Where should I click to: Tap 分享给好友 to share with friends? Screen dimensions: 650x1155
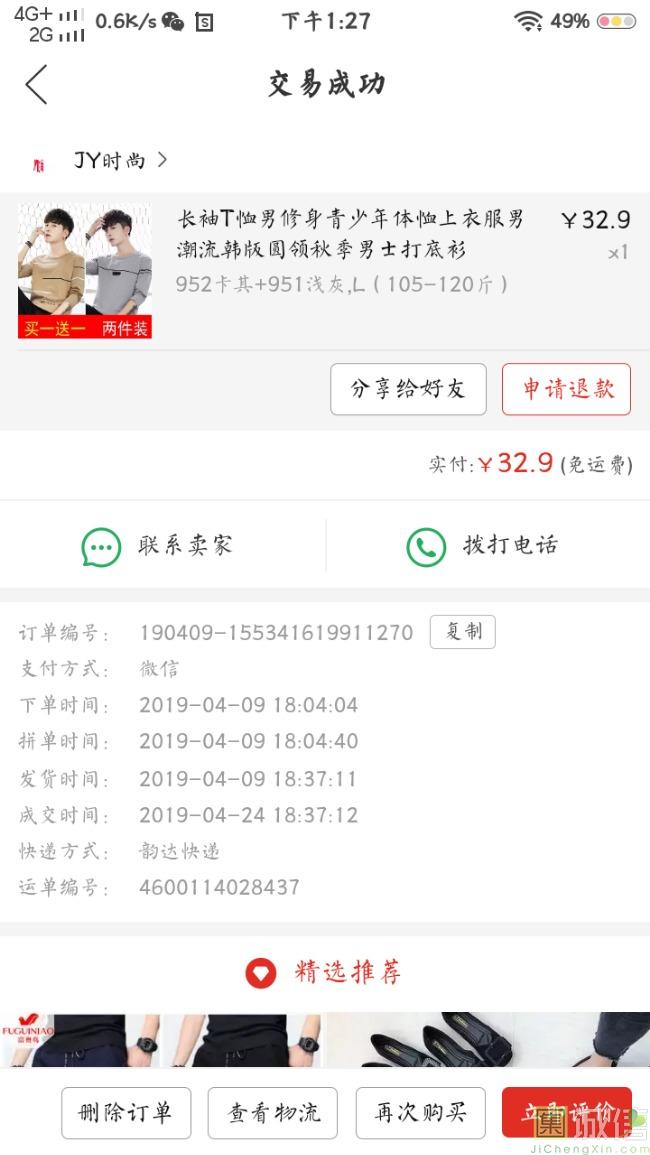408,389
